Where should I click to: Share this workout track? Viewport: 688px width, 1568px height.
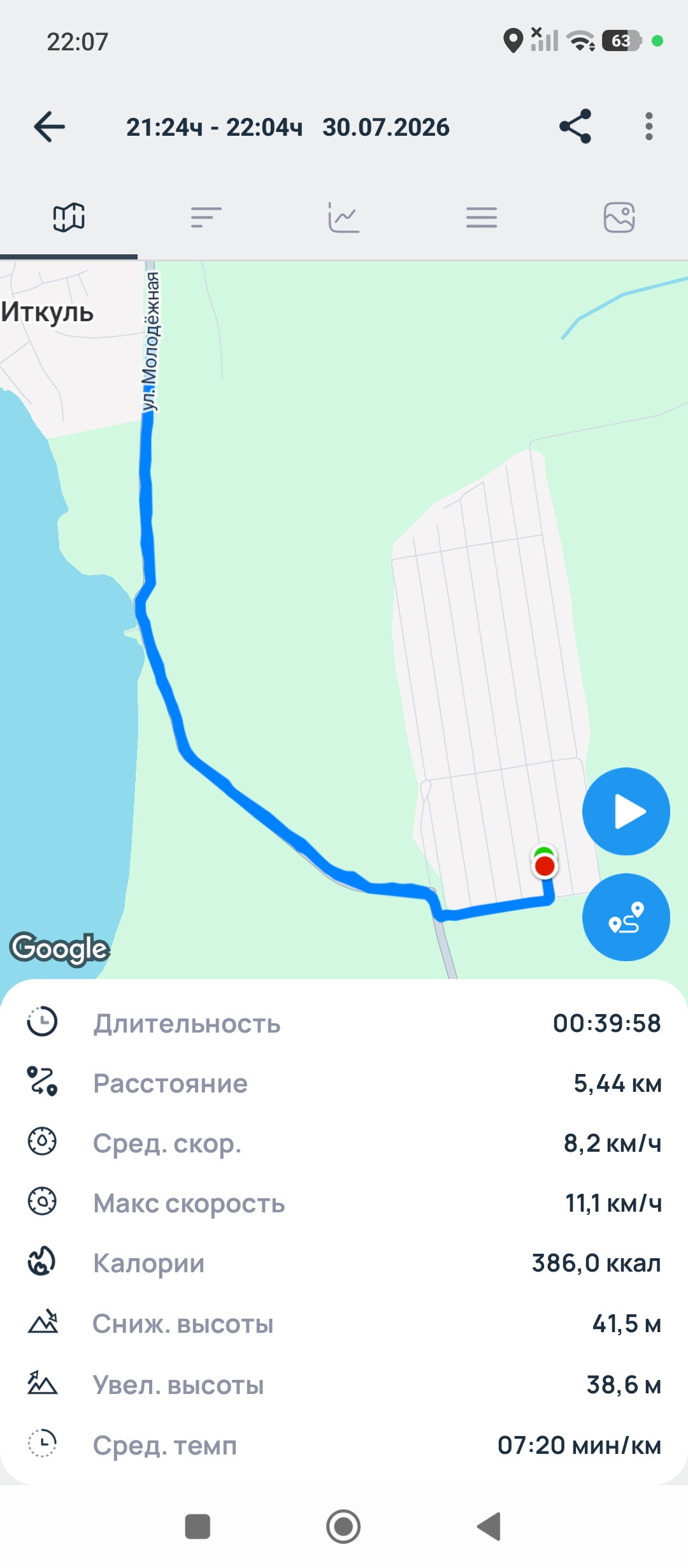pos(575,126)
